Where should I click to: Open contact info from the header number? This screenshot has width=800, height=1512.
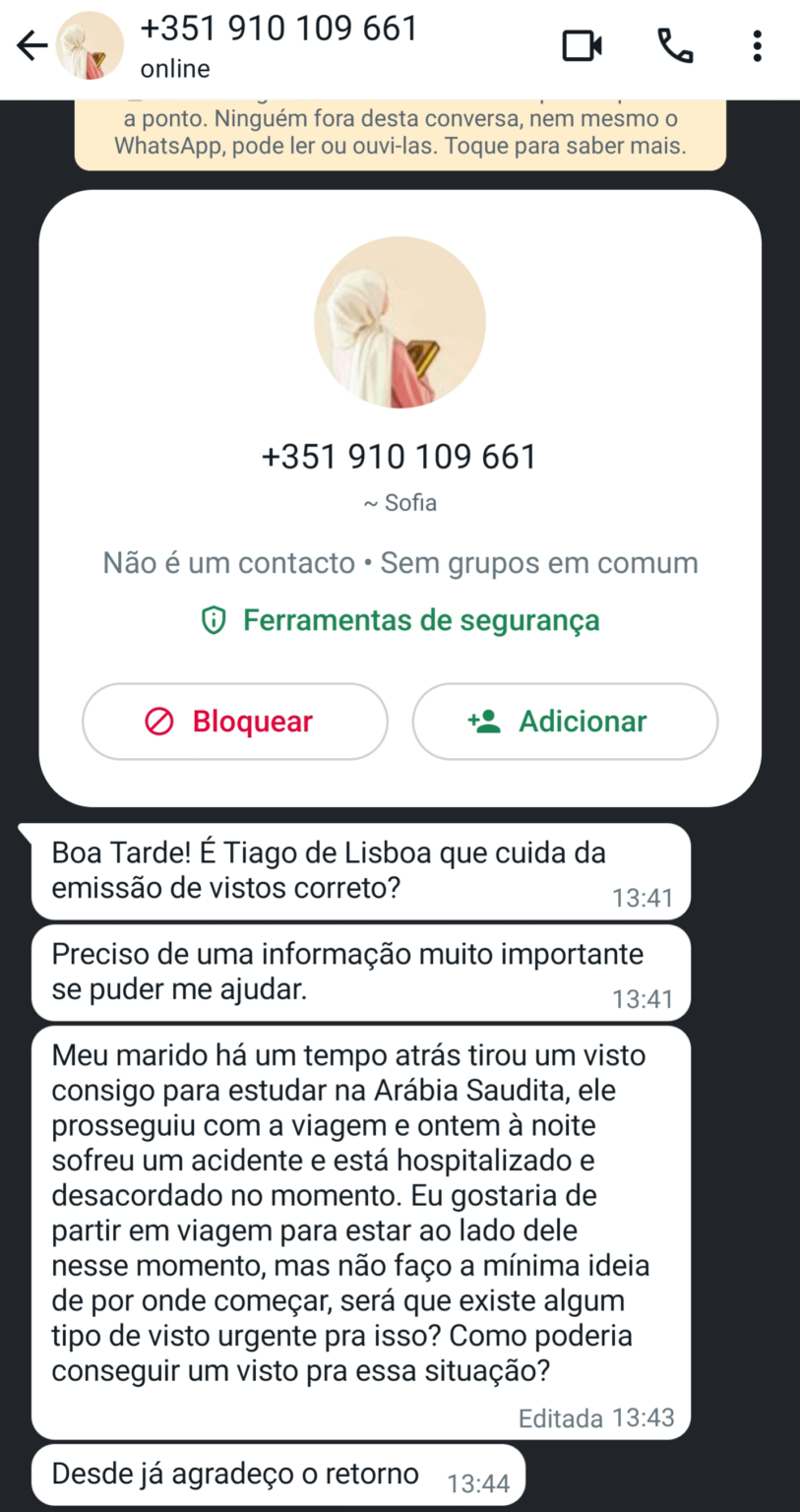pyautogui.click(x=279, y=29)
